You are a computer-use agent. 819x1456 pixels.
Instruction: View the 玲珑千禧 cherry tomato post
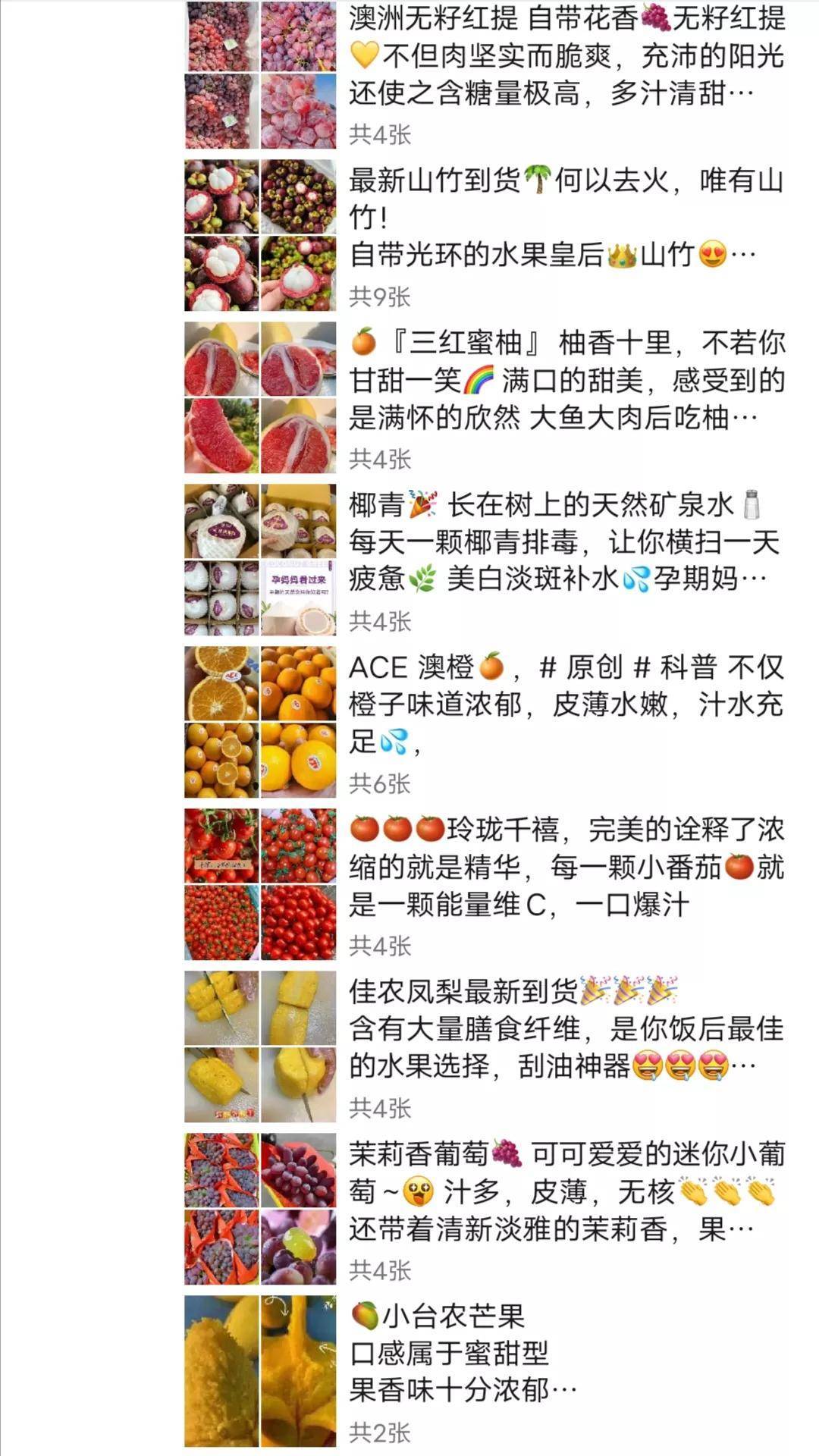485,884
